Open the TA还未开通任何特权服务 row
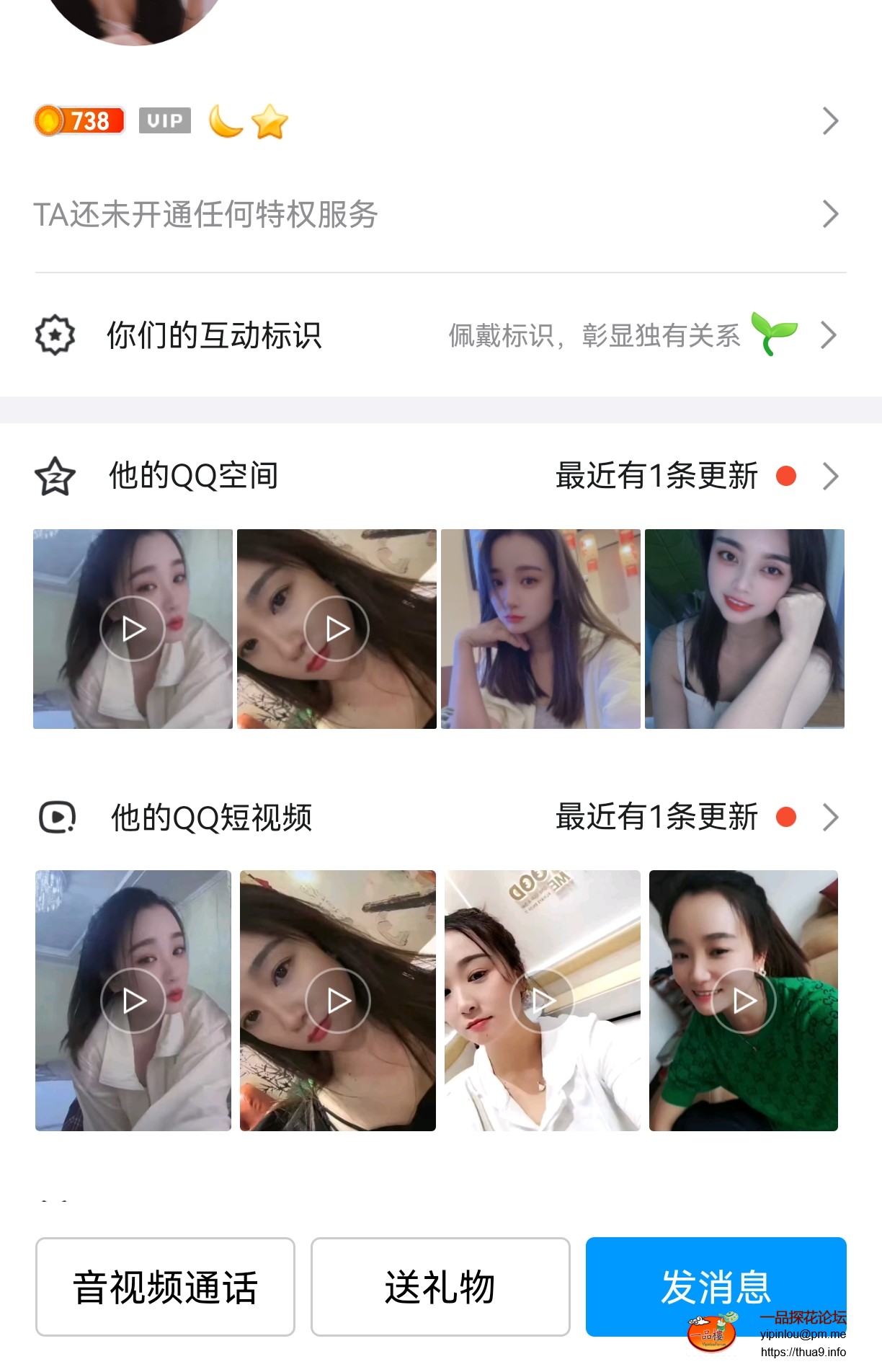 [440, 214]
